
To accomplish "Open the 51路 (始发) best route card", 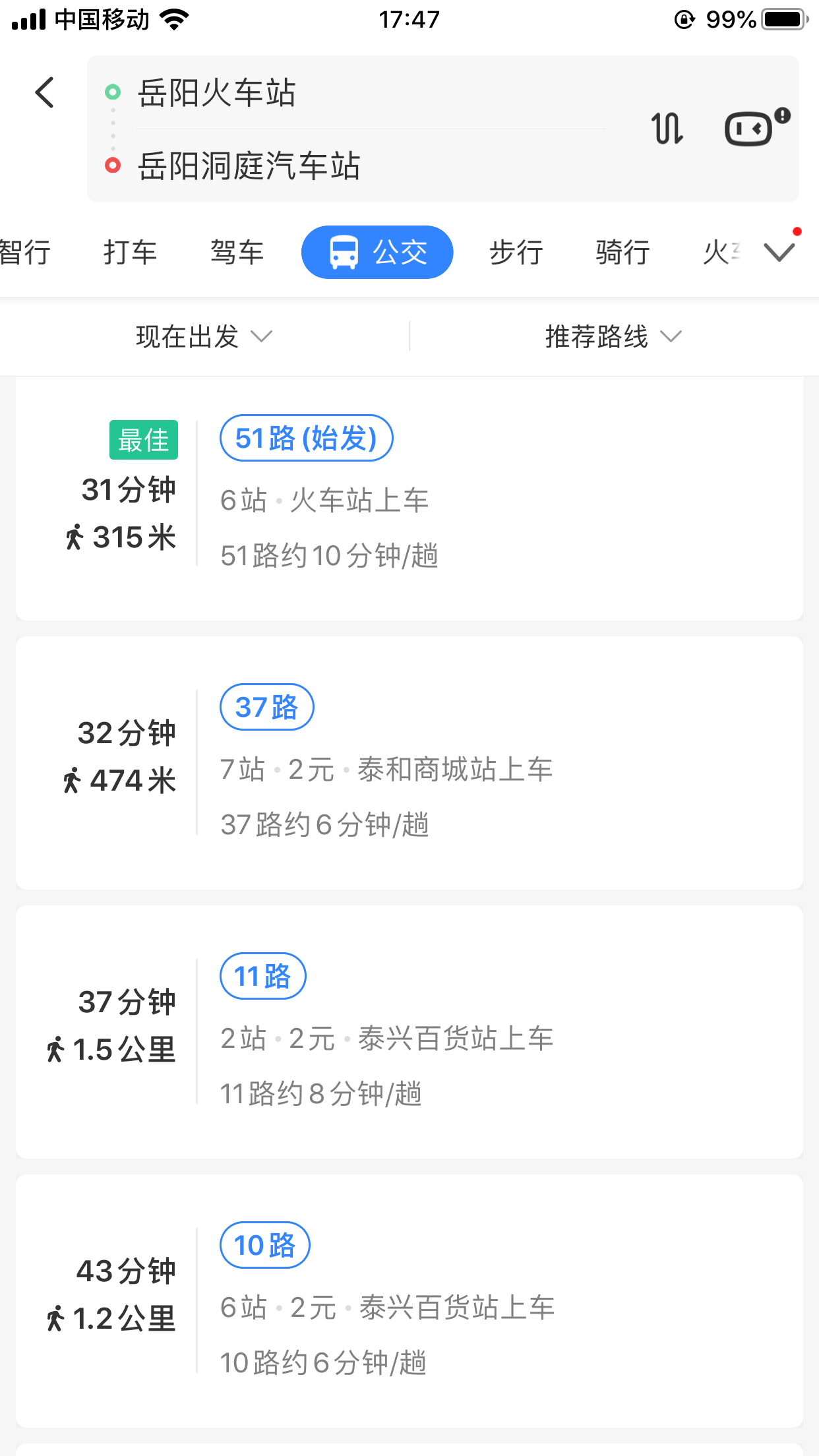I will tap(409, 499).
